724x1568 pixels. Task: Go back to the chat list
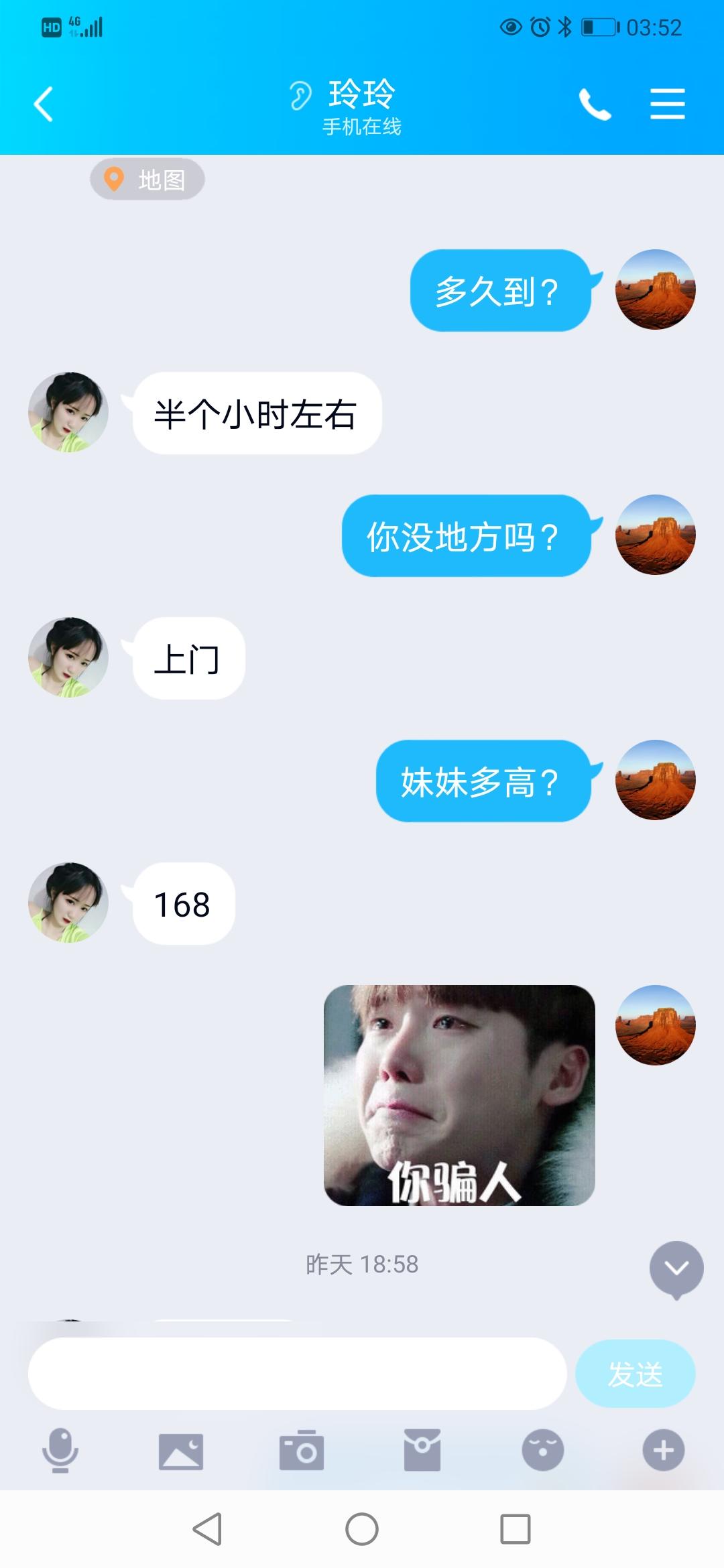[44, 105]
